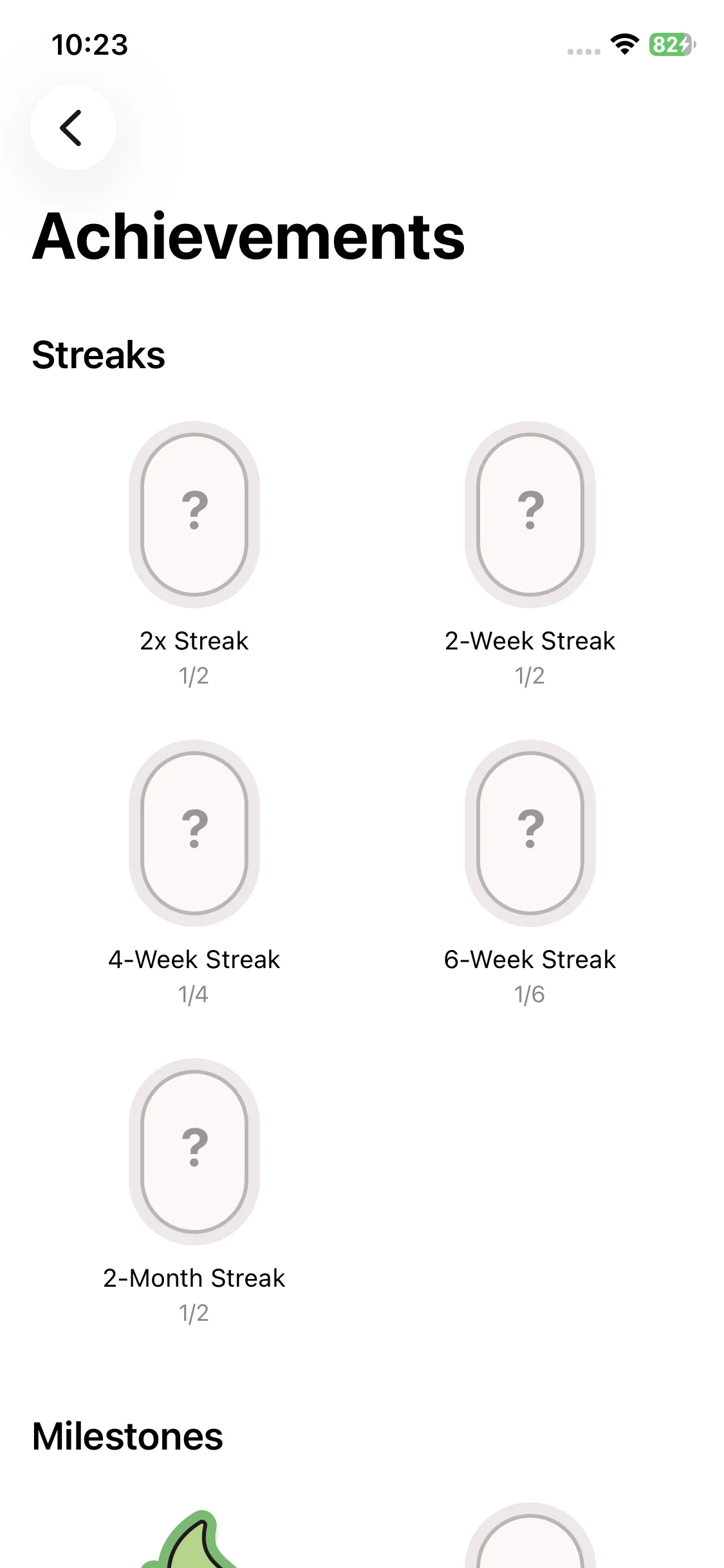View the 4-Week Streak achievement

[x=194, y=833]
